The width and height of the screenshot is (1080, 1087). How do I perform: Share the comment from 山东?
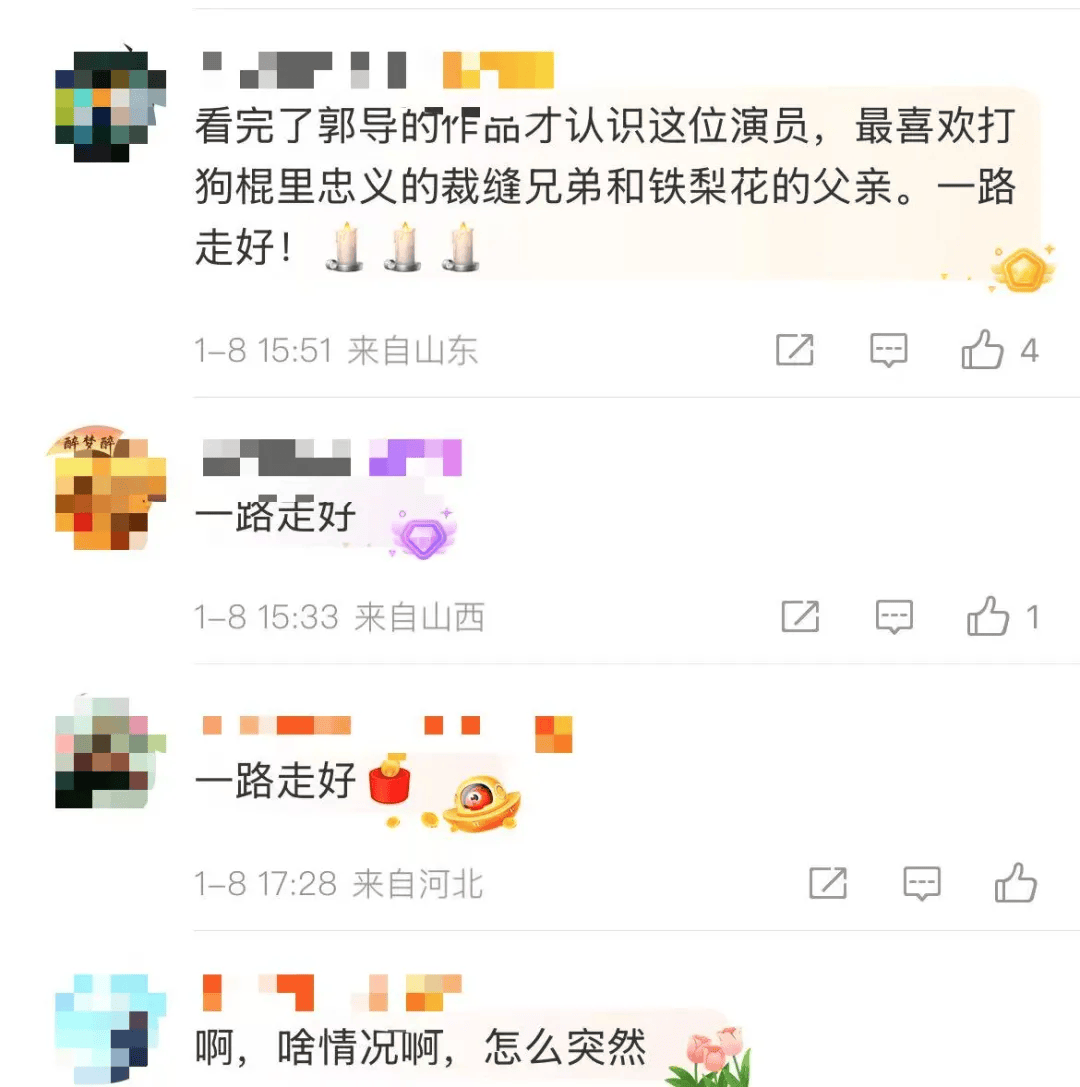[795, 351]
